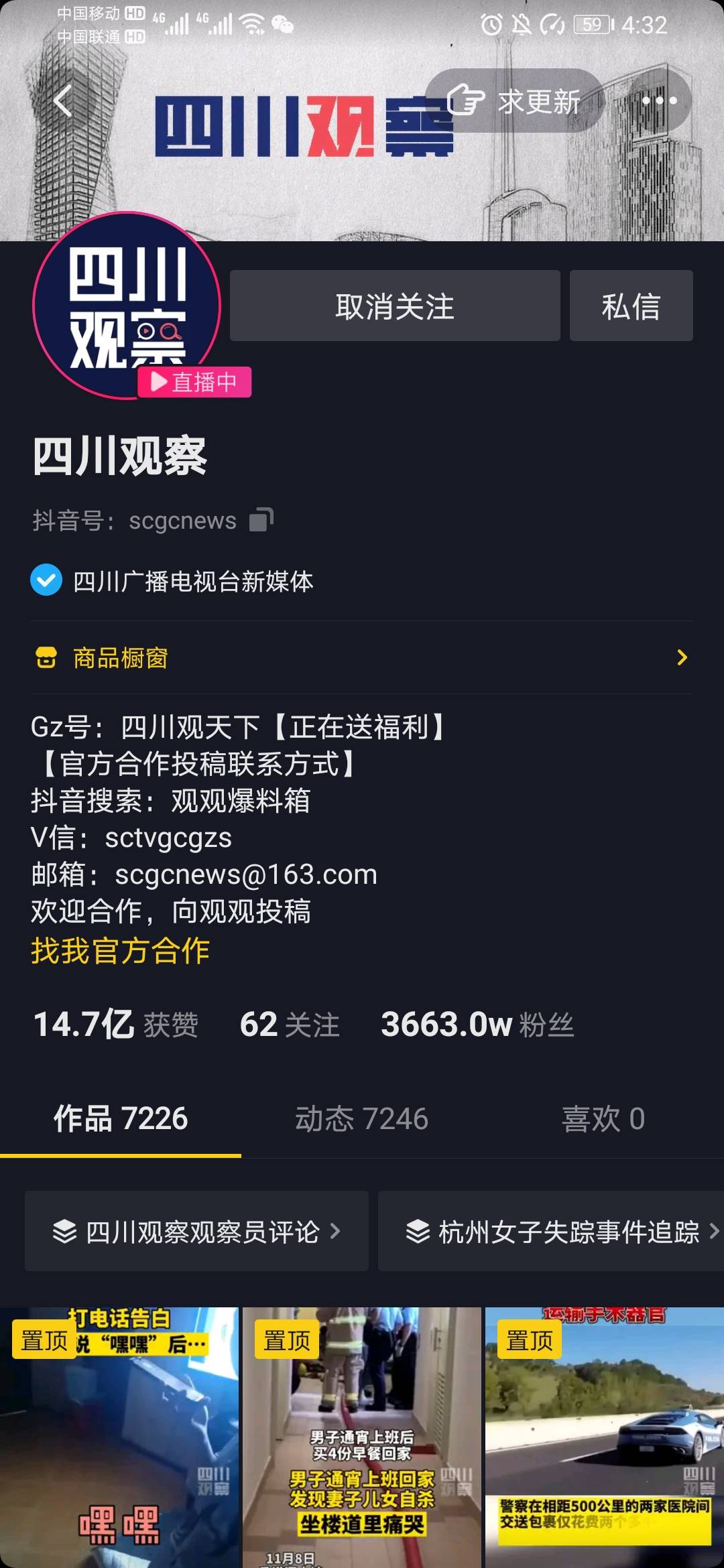
Task: Go back using the top-left arrow
Action: [62, 101]
